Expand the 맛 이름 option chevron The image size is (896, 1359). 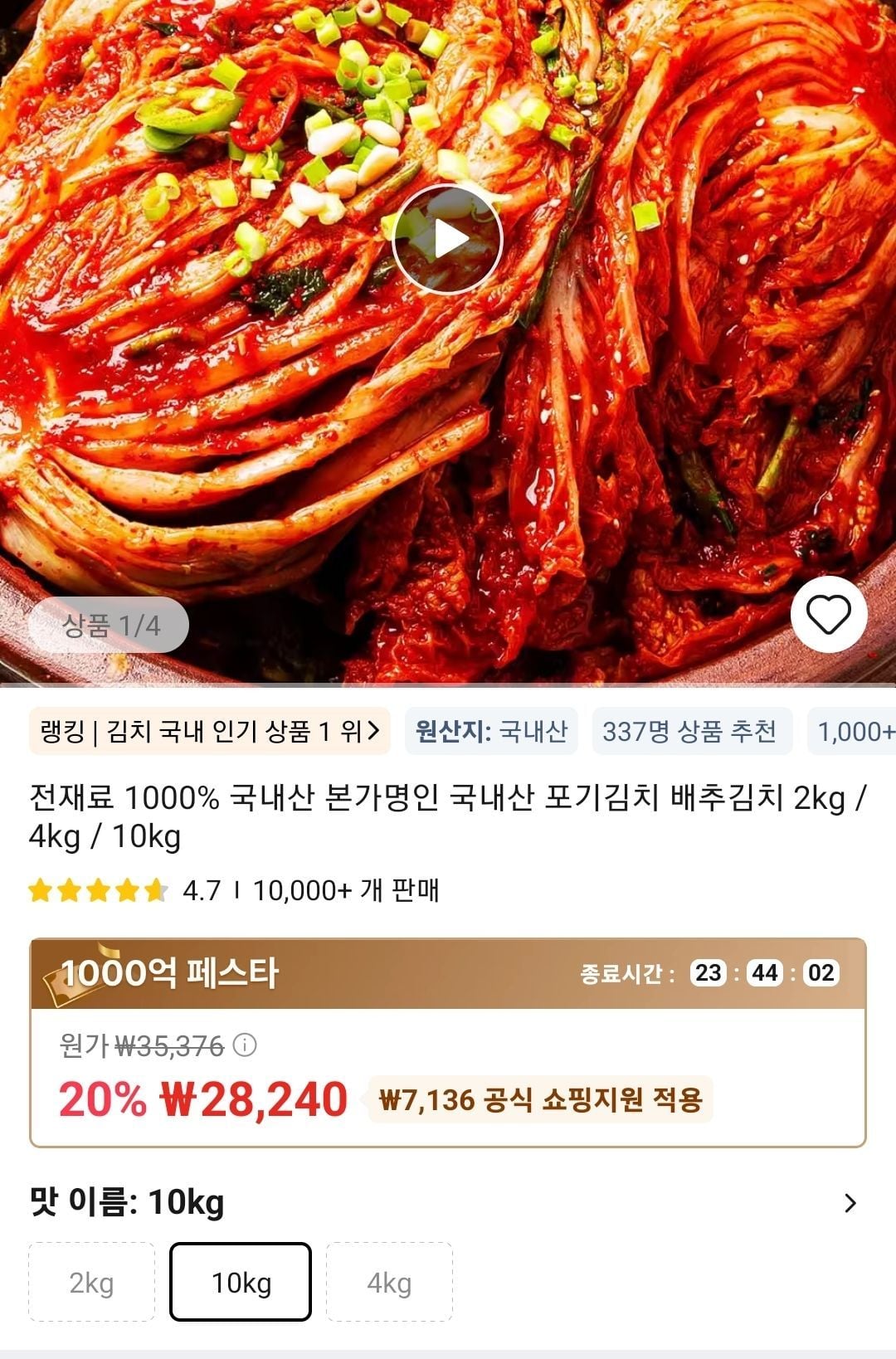coord(850,1203)
